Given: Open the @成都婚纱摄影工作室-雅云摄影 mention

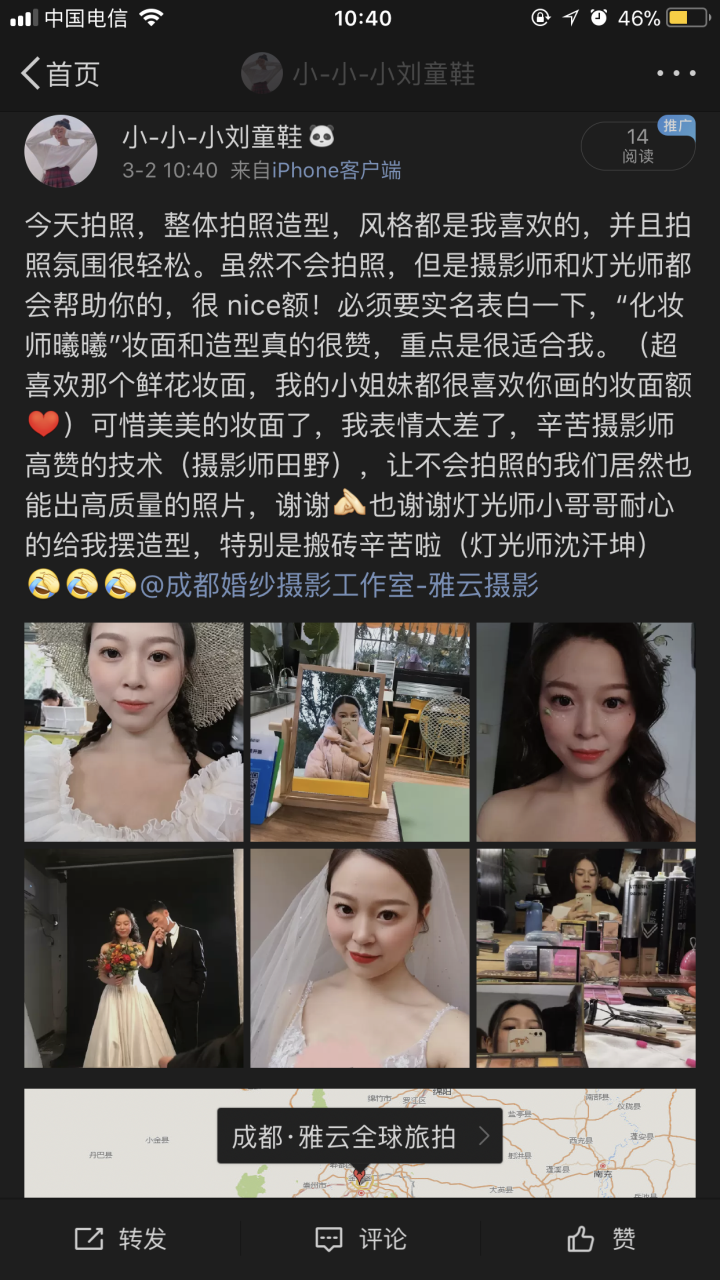Looking at the screenshot, I should [x=339, y=585].
